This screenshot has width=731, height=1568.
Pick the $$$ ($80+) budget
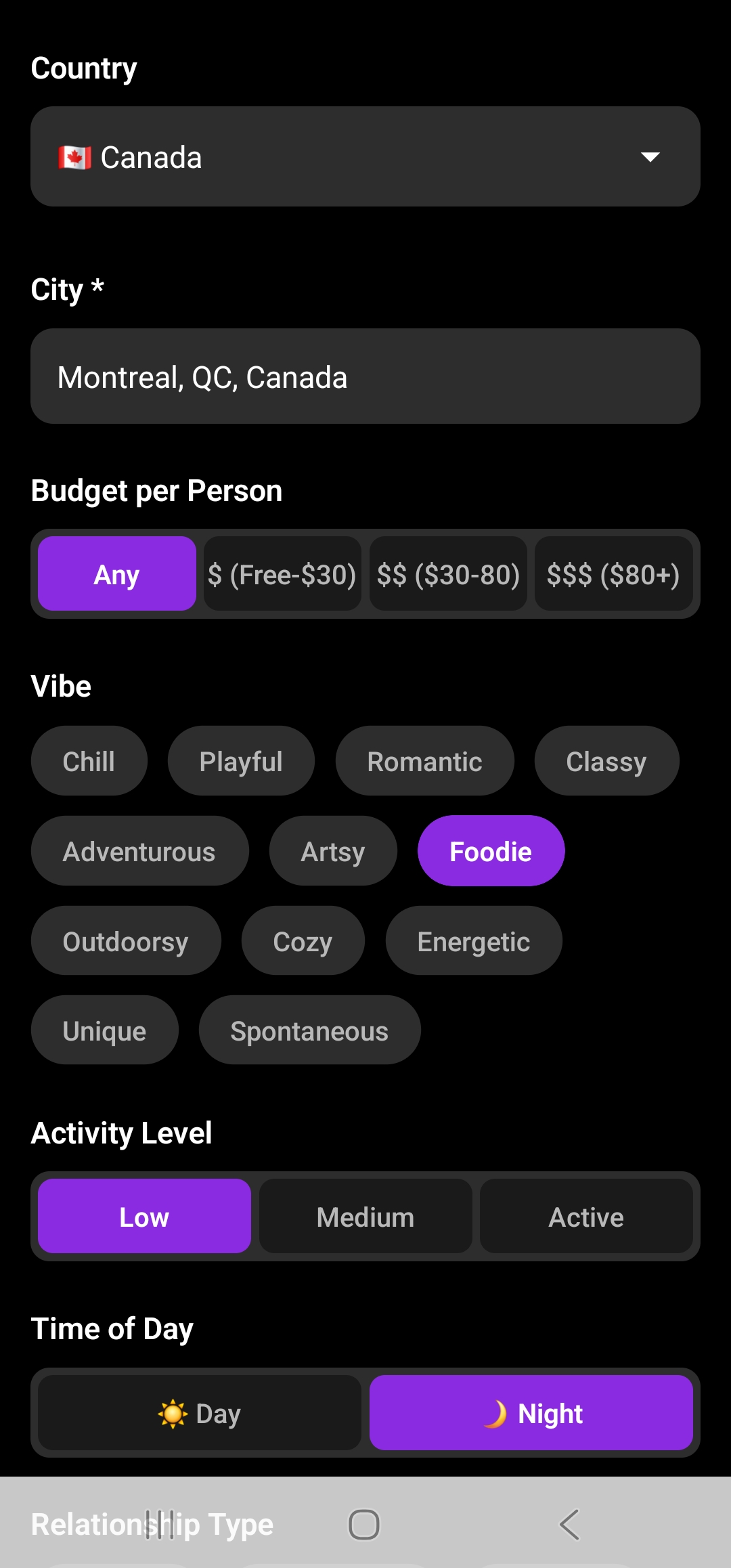coord(613,574)
